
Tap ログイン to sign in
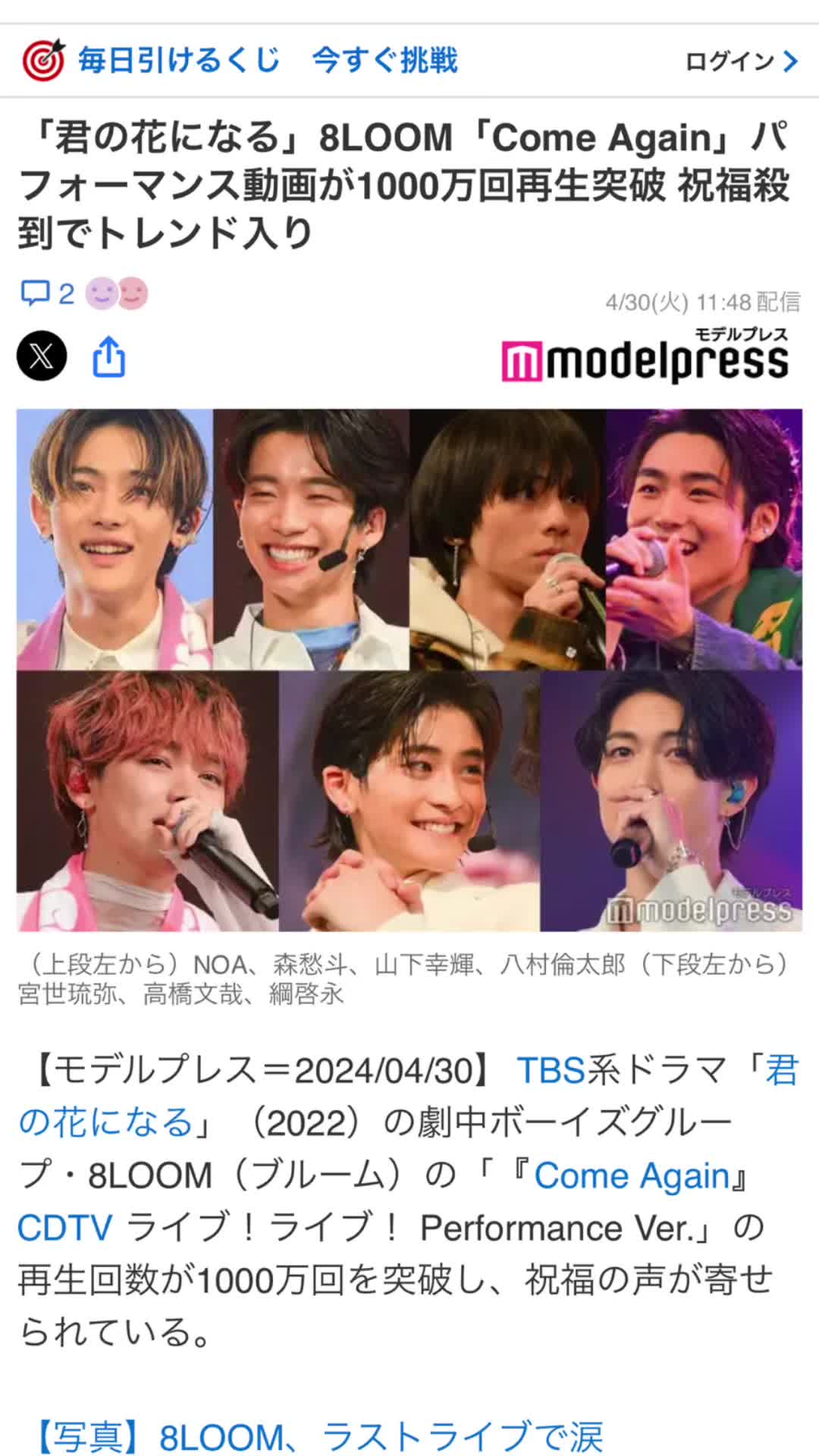(740, 61)
